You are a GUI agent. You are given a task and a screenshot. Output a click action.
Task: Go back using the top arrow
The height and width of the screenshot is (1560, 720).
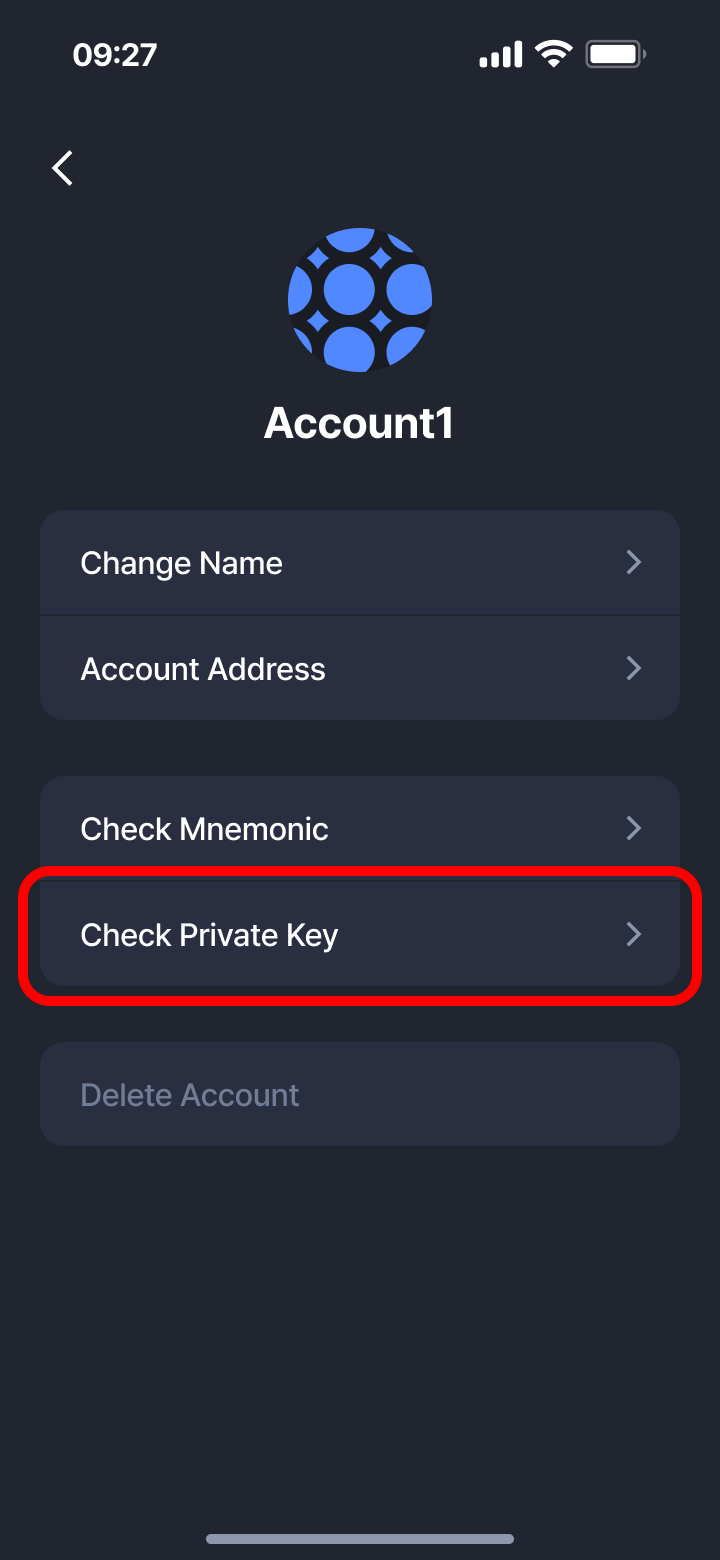click(x=63, y=168)
